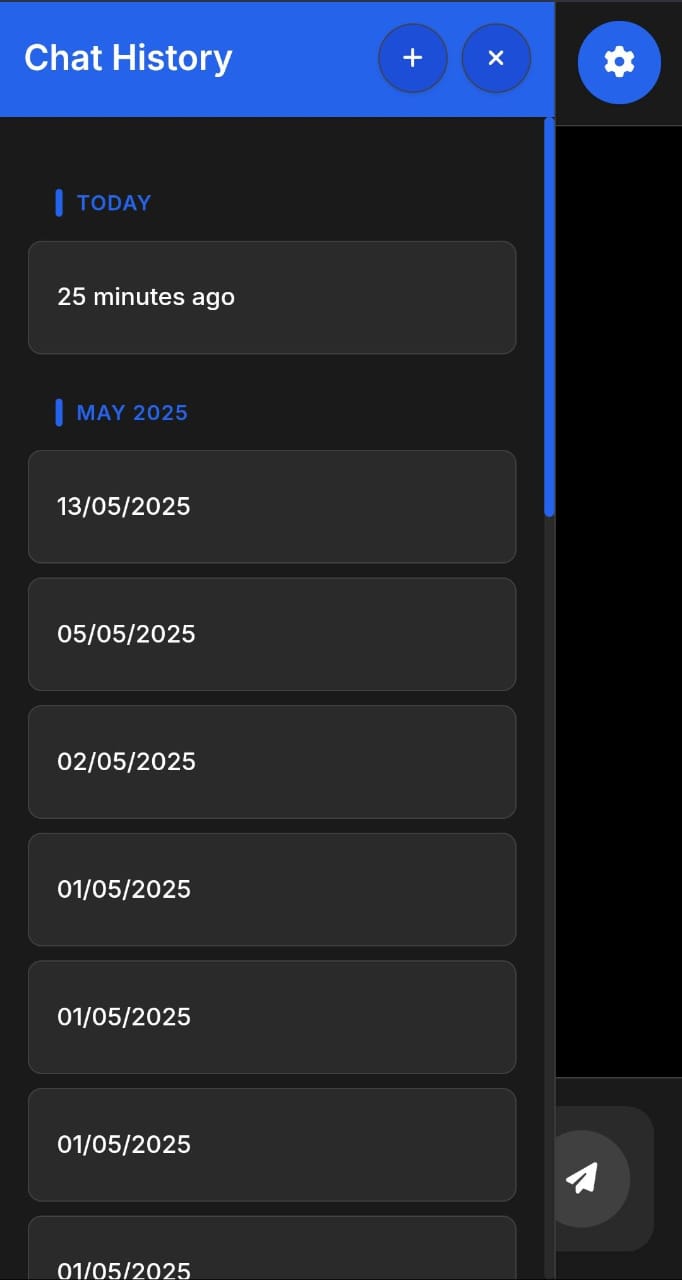
Task: Tap the send paper plane button
Action: point(584,1178)
